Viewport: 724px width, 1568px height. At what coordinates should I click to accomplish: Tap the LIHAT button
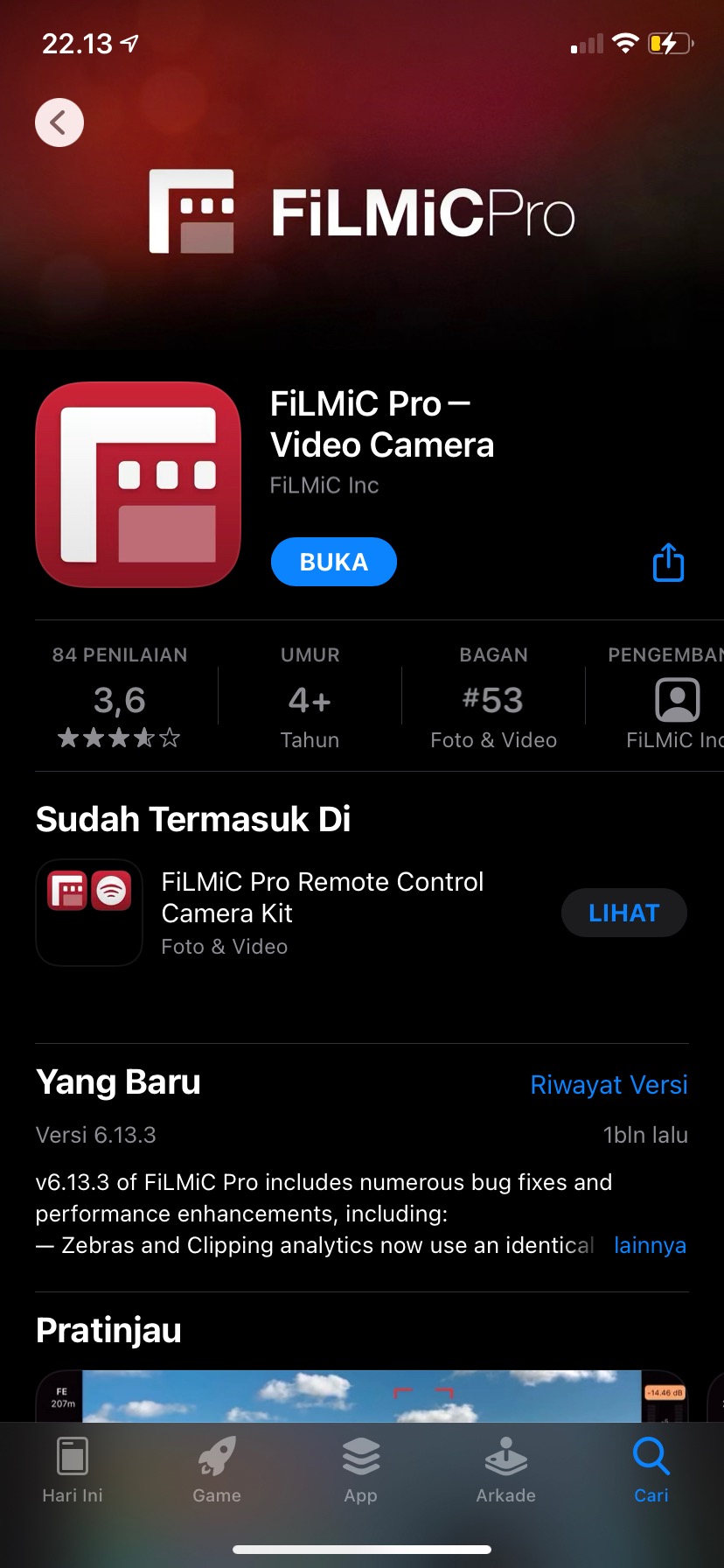tap(623, 912)
